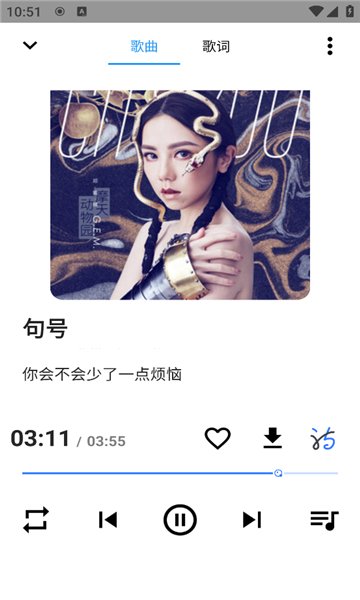
Task: Toggle the repeat mode
Action: [x=36, y=520]
